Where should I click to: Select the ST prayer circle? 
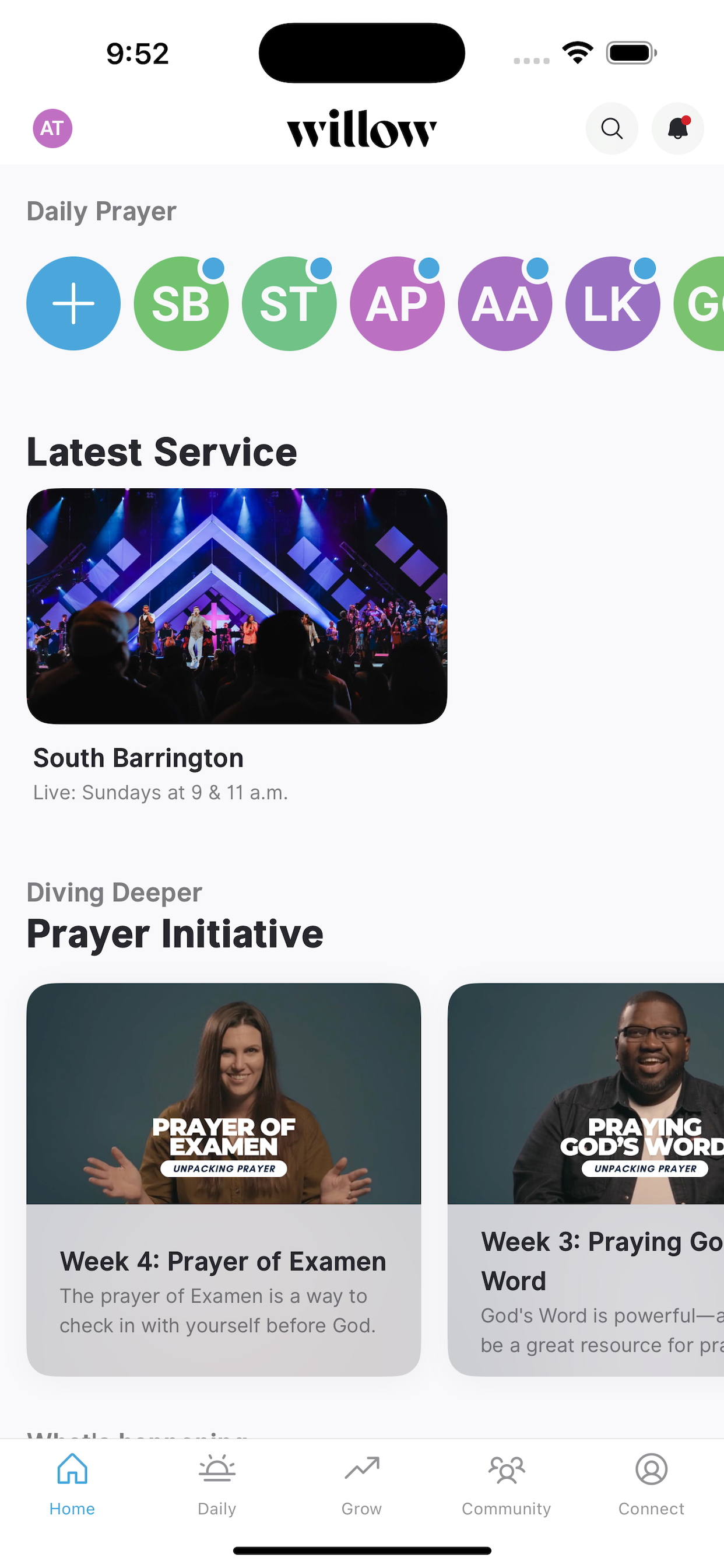[289, 303]
